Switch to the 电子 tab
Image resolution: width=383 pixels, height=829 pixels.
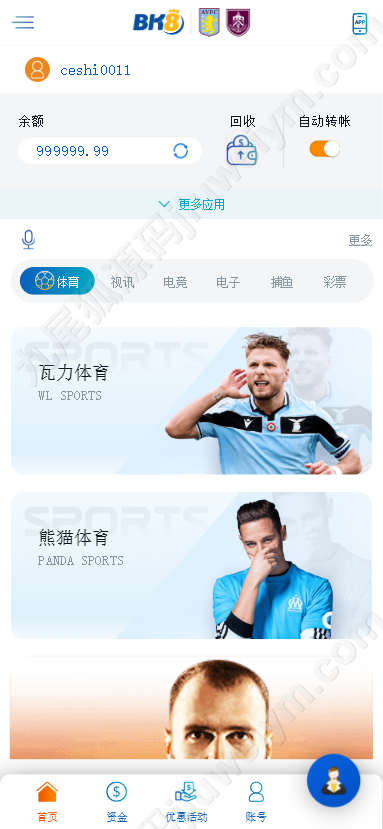[228, 282]
